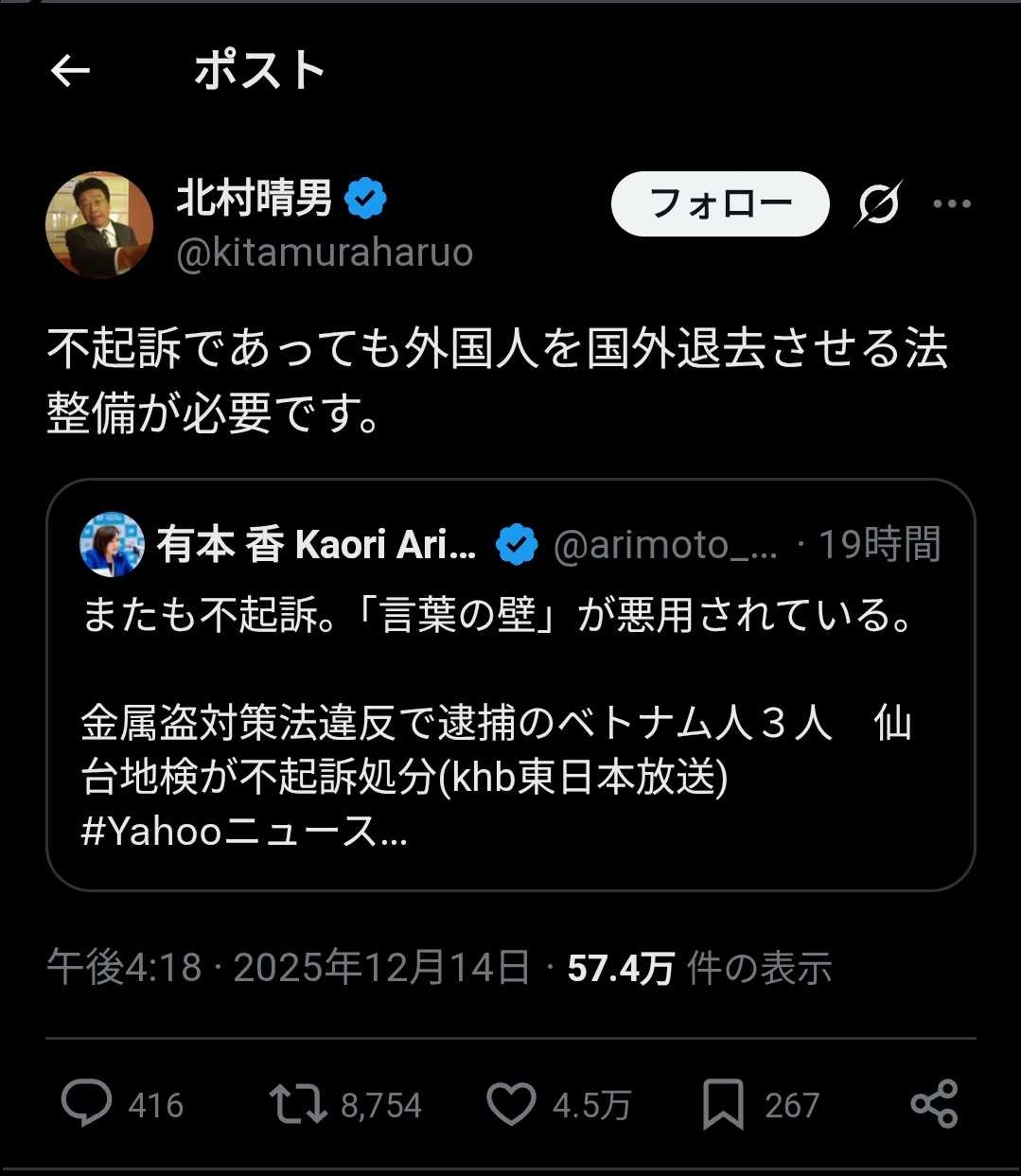Open 北村晴男's profile picture

[99, 225]
